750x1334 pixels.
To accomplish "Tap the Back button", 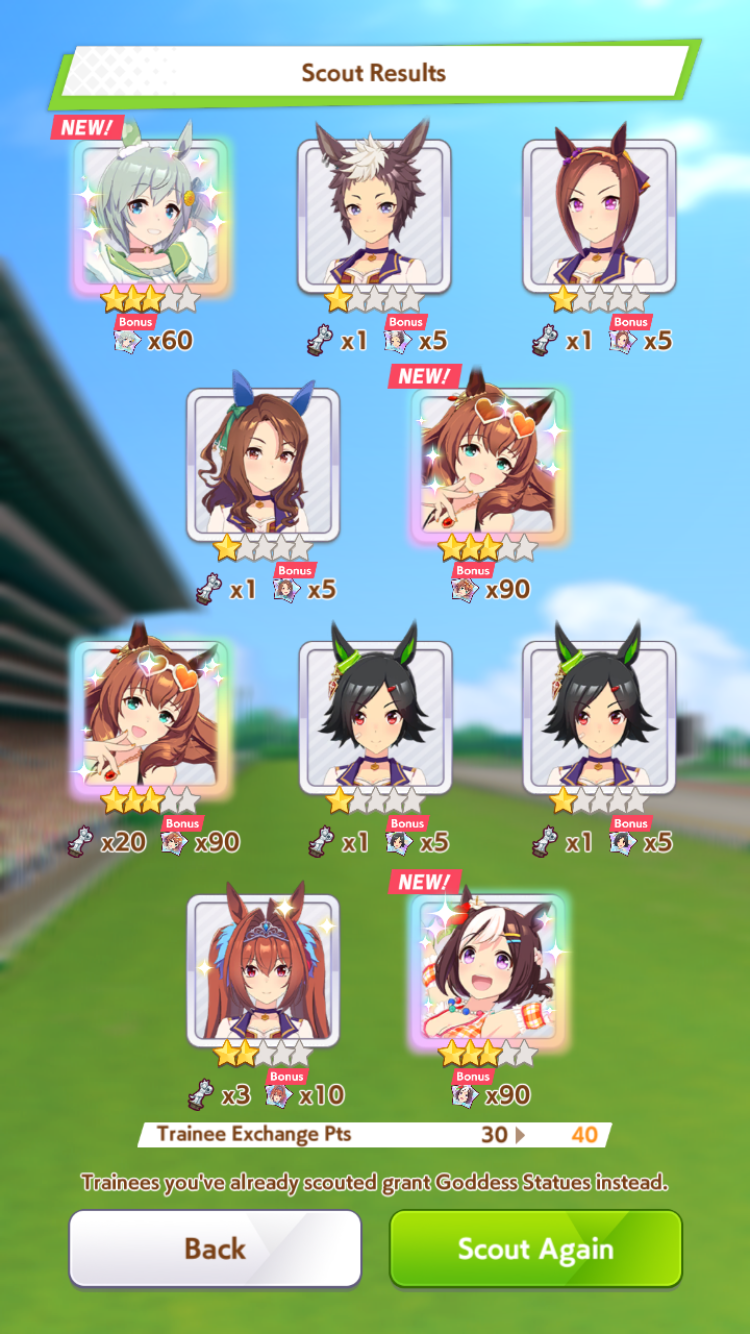I will (x=214, y=1248).
